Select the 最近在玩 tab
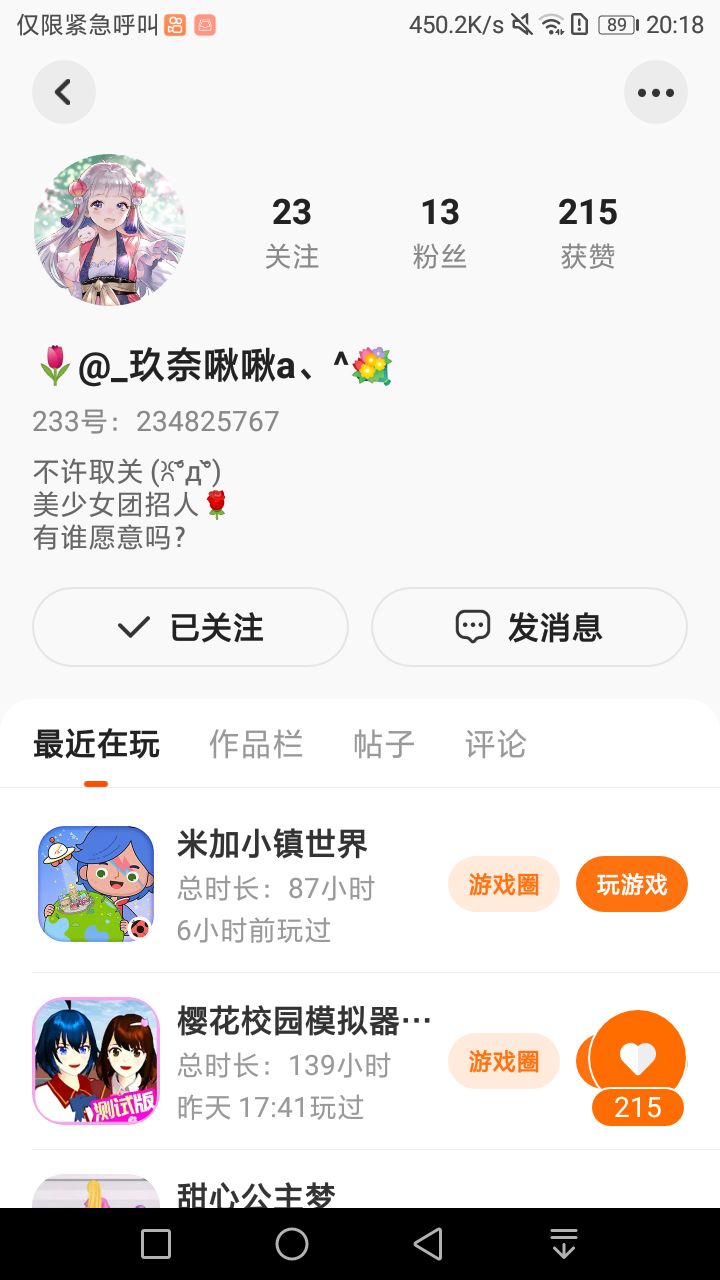 coord(96,744)
